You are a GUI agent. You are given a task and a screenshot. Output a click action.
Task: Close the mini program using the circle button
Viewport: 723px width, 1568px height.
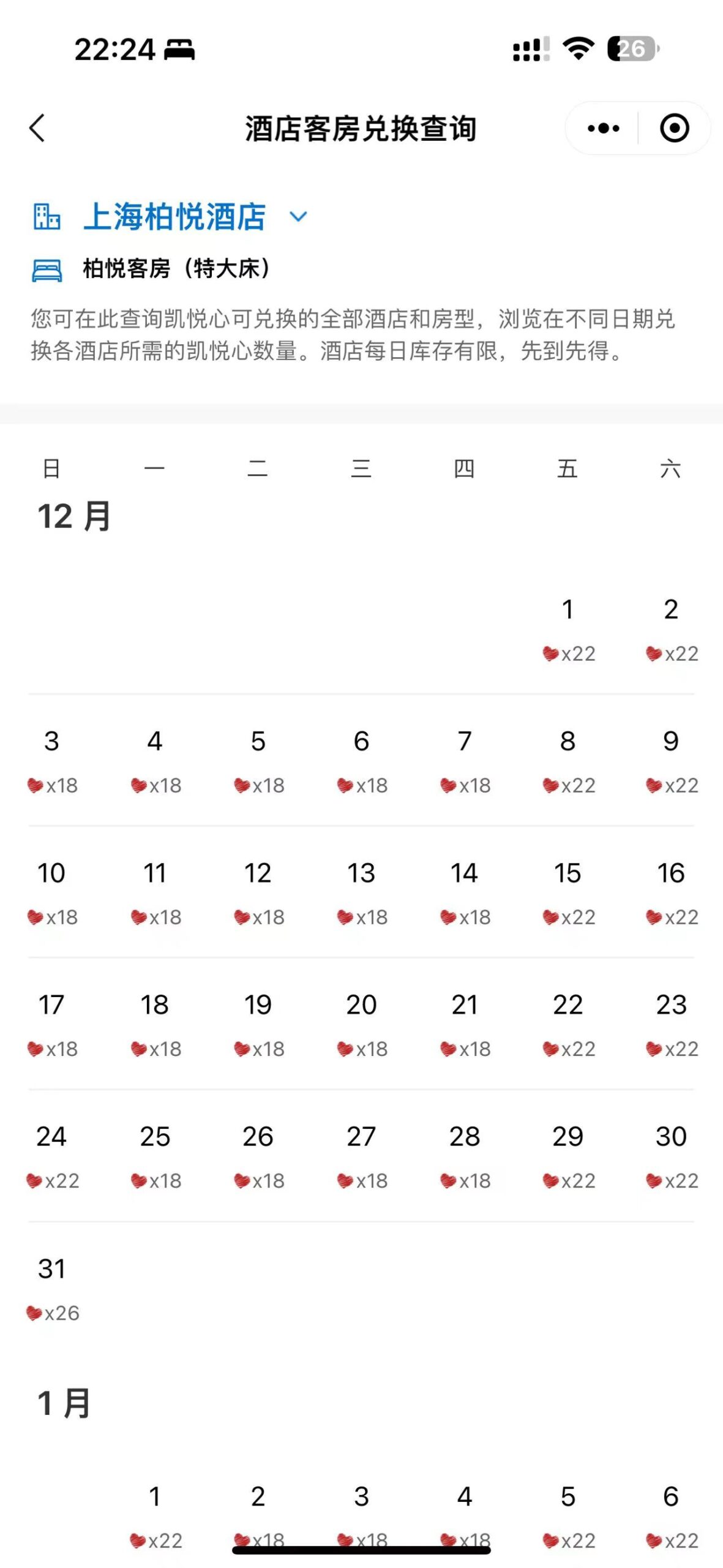coord(674,129)
